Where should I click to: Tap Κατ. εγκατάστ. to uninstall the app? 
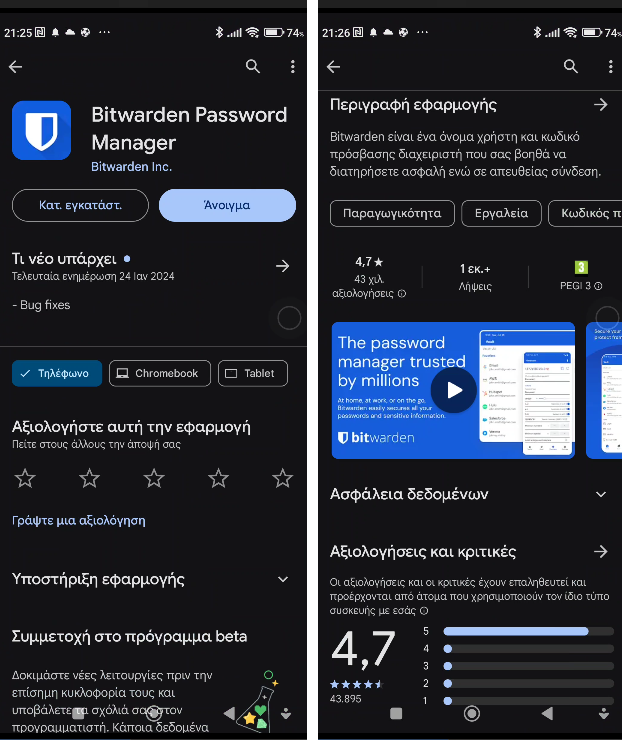80,205
